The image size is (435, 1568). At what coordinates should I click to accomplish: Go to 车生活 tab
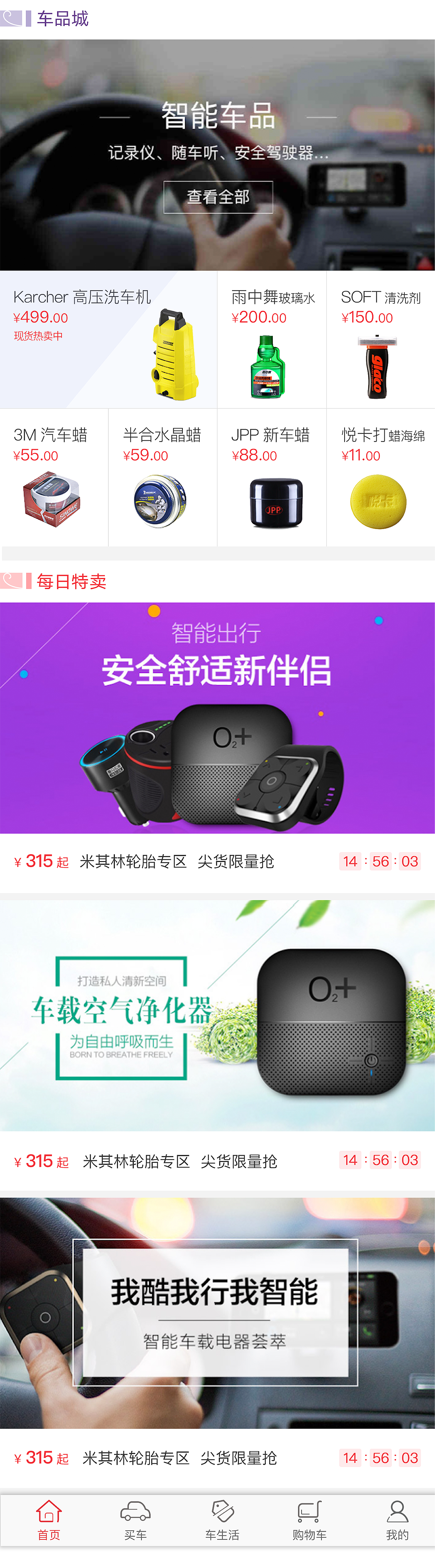222,1519
